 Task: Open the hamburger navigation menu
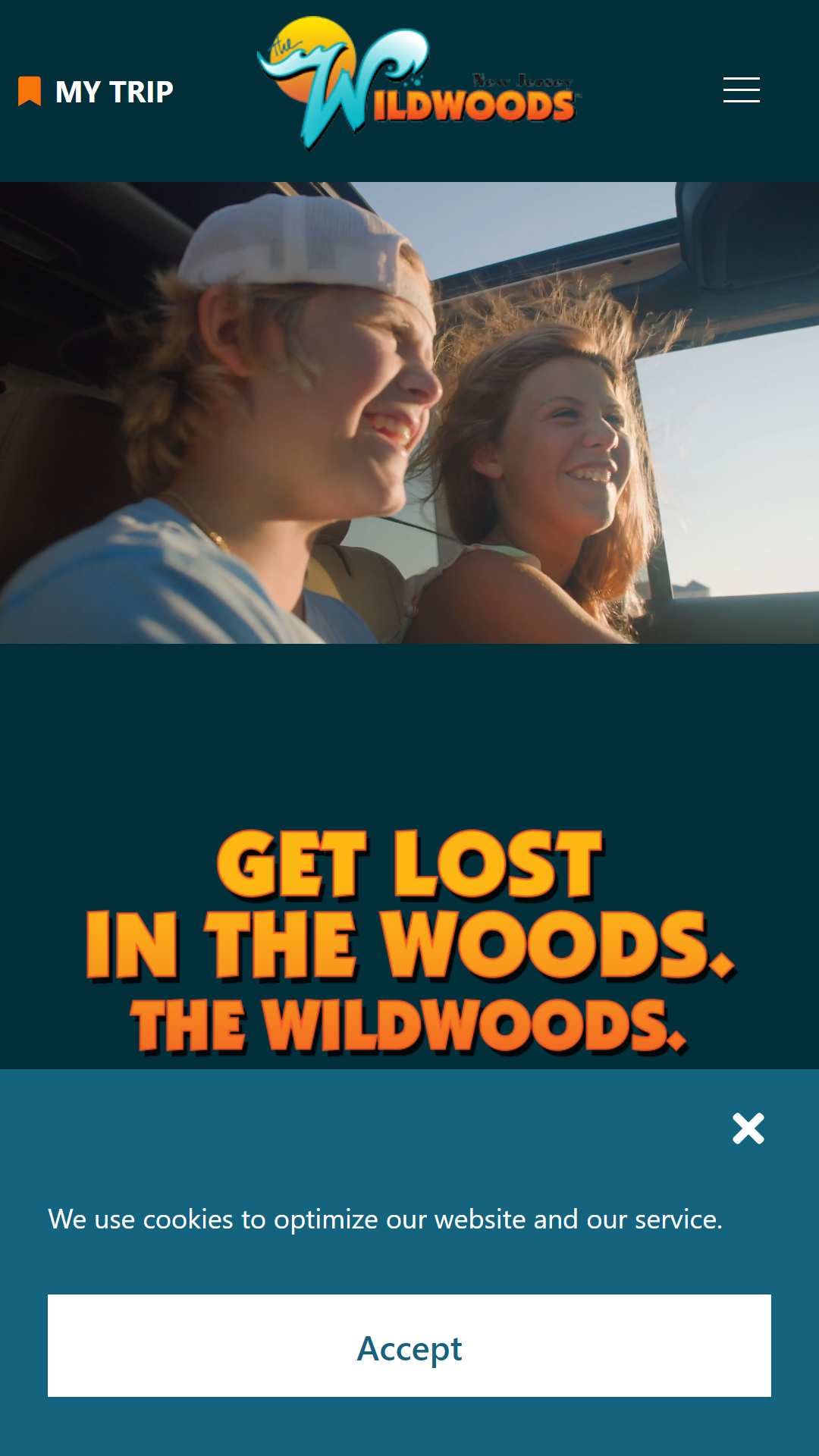[x=741, y=89]
